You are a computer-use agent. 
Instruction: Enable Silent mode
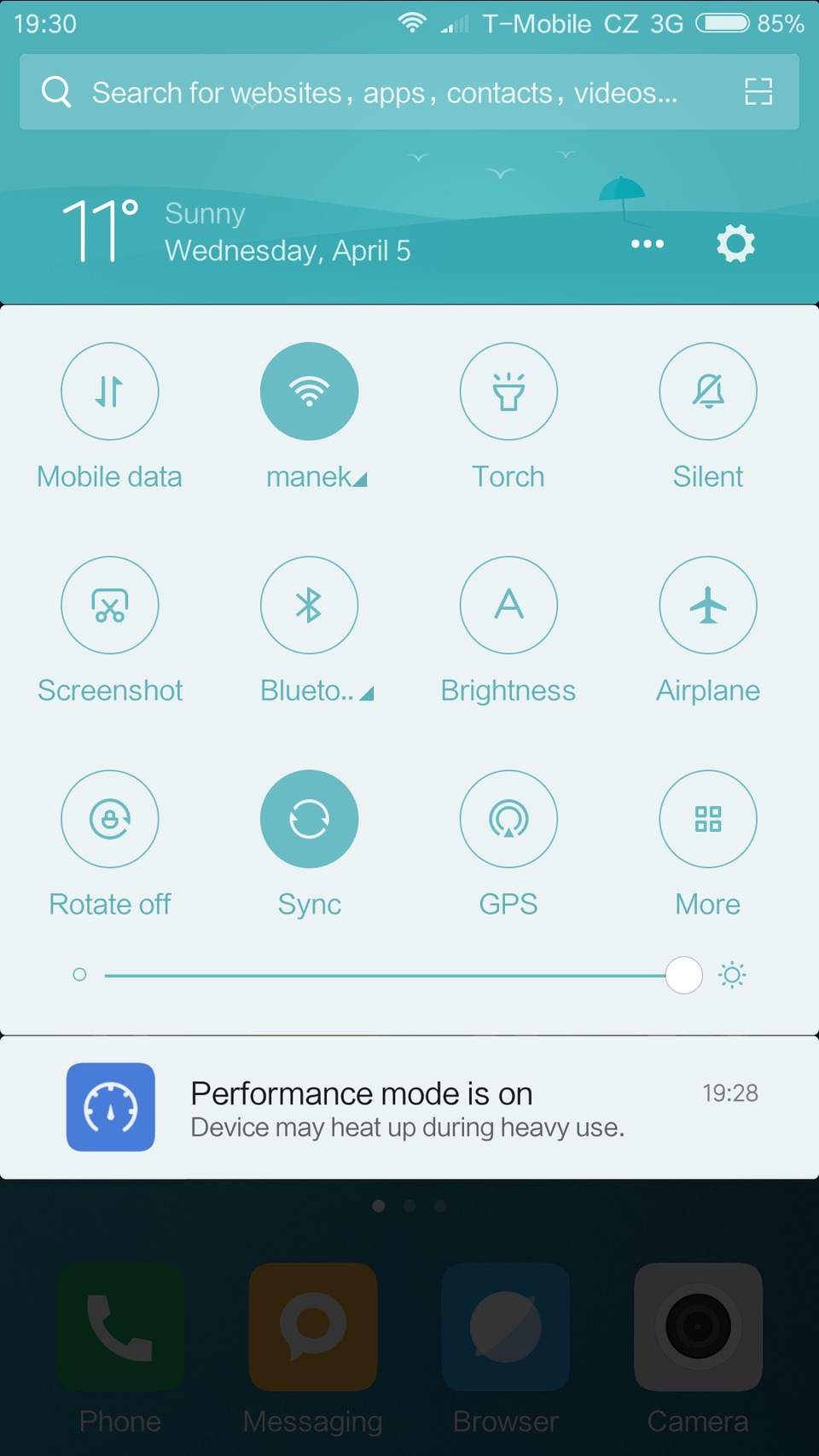point(707,392)
